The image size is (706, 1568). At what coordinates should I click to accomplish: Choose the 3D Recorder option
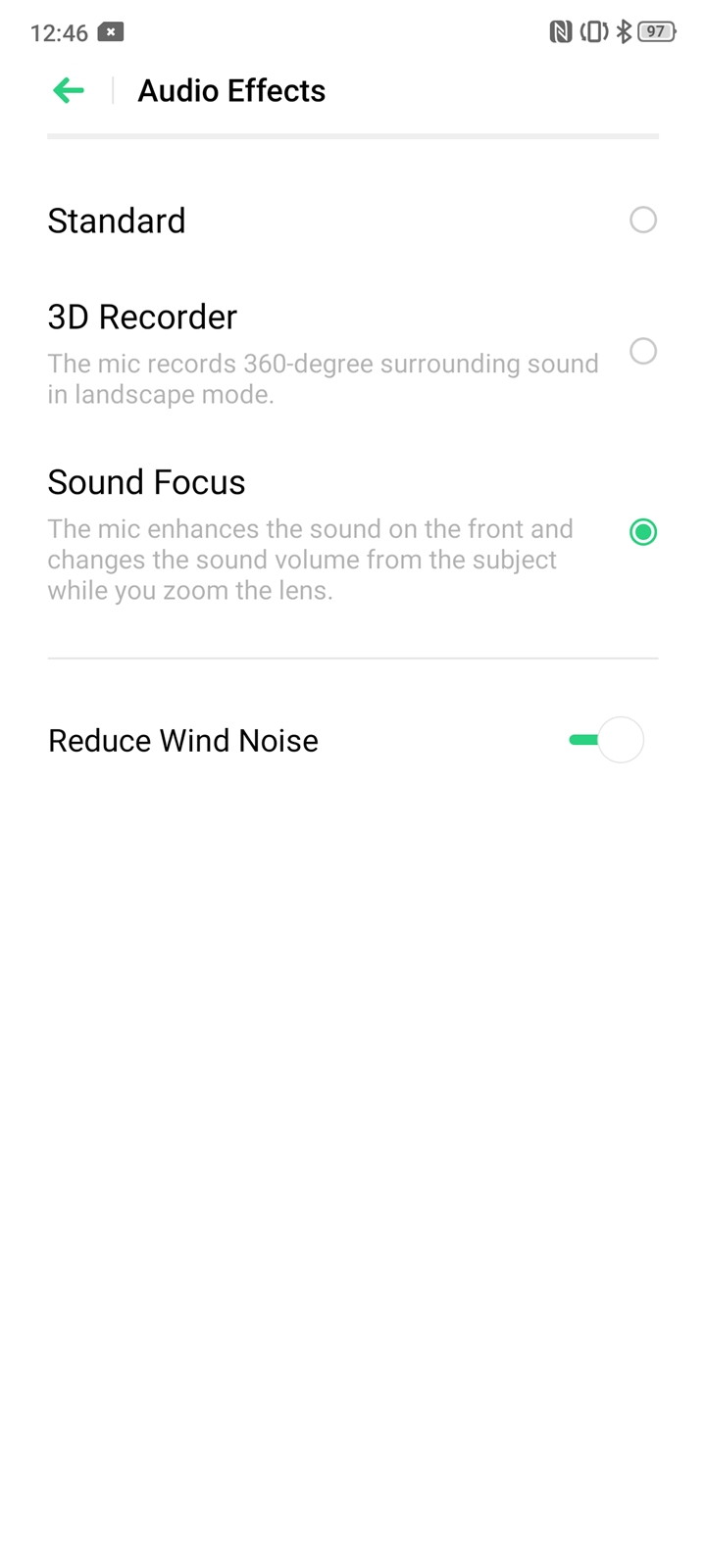coord(353,353)
